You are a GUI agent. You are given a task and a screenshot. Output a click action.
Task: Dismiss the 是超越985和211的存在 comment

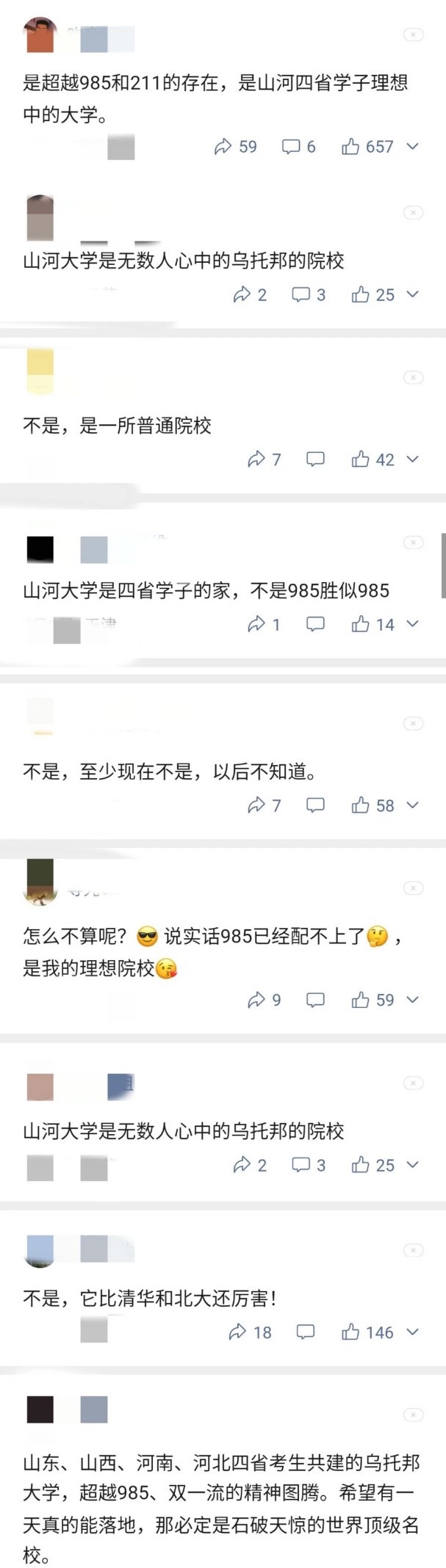(413, 35)
